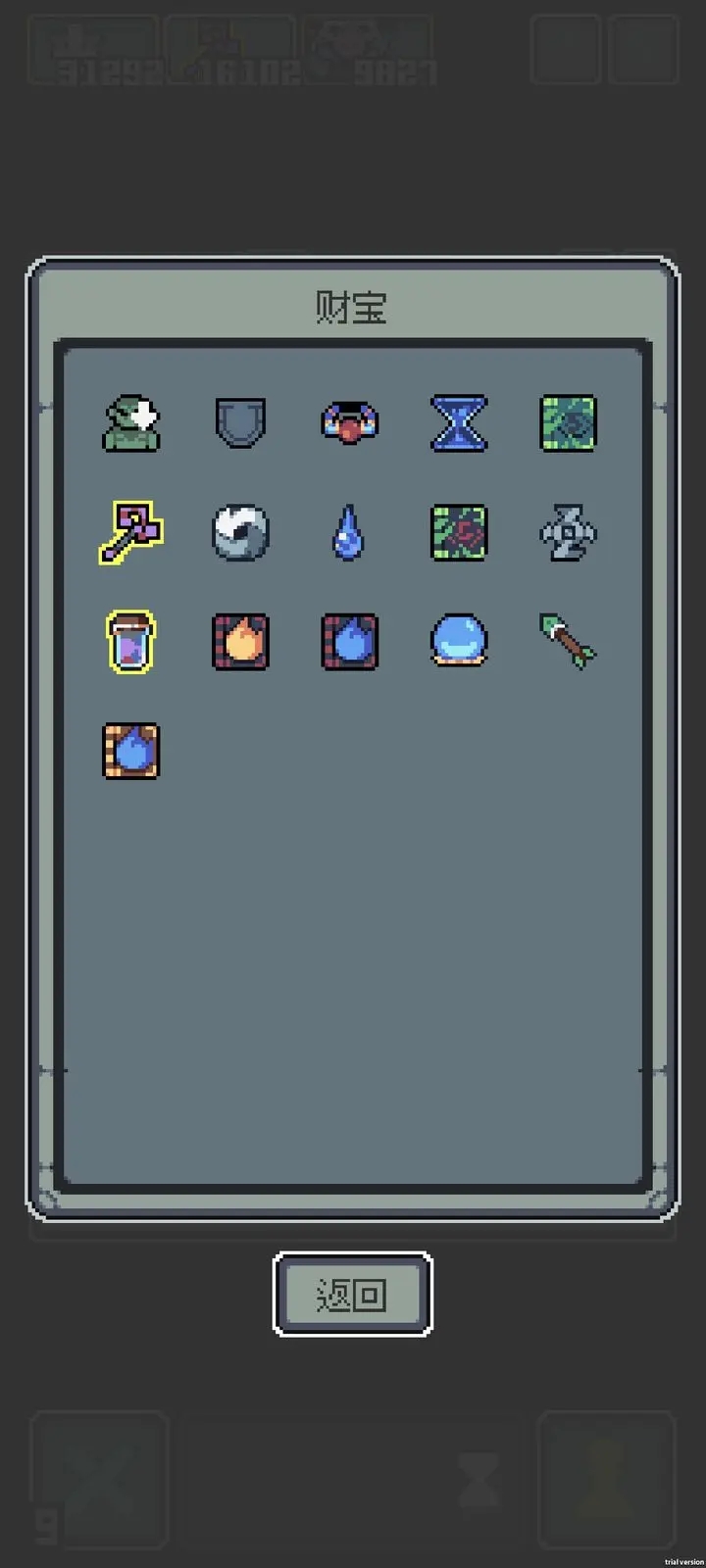Screen dimensions: 706x1568
Task: Select the purple key treasure
Action: [131, 533]
